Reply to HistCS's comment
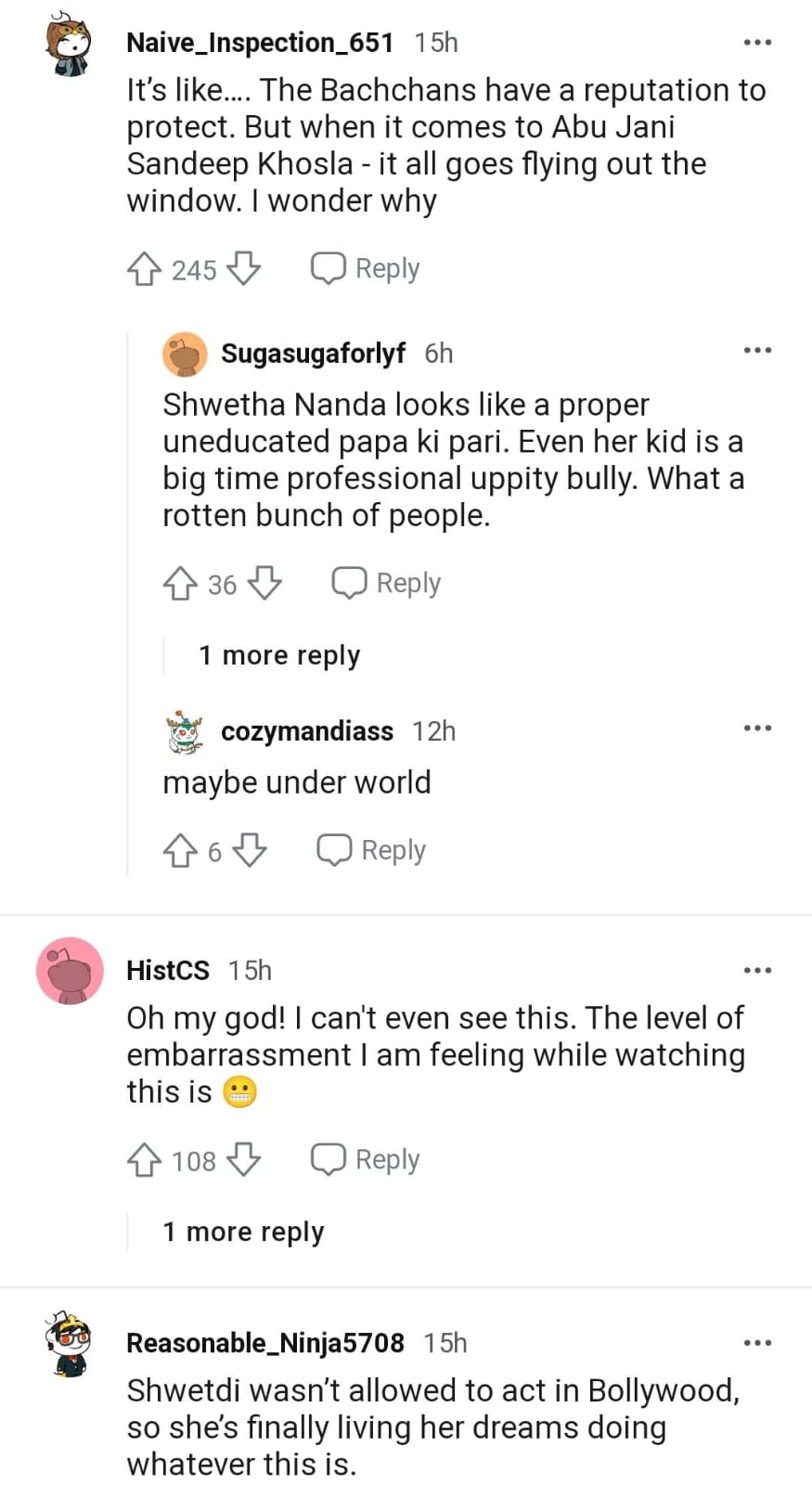812x1485 pixels. pos(366,1160)
